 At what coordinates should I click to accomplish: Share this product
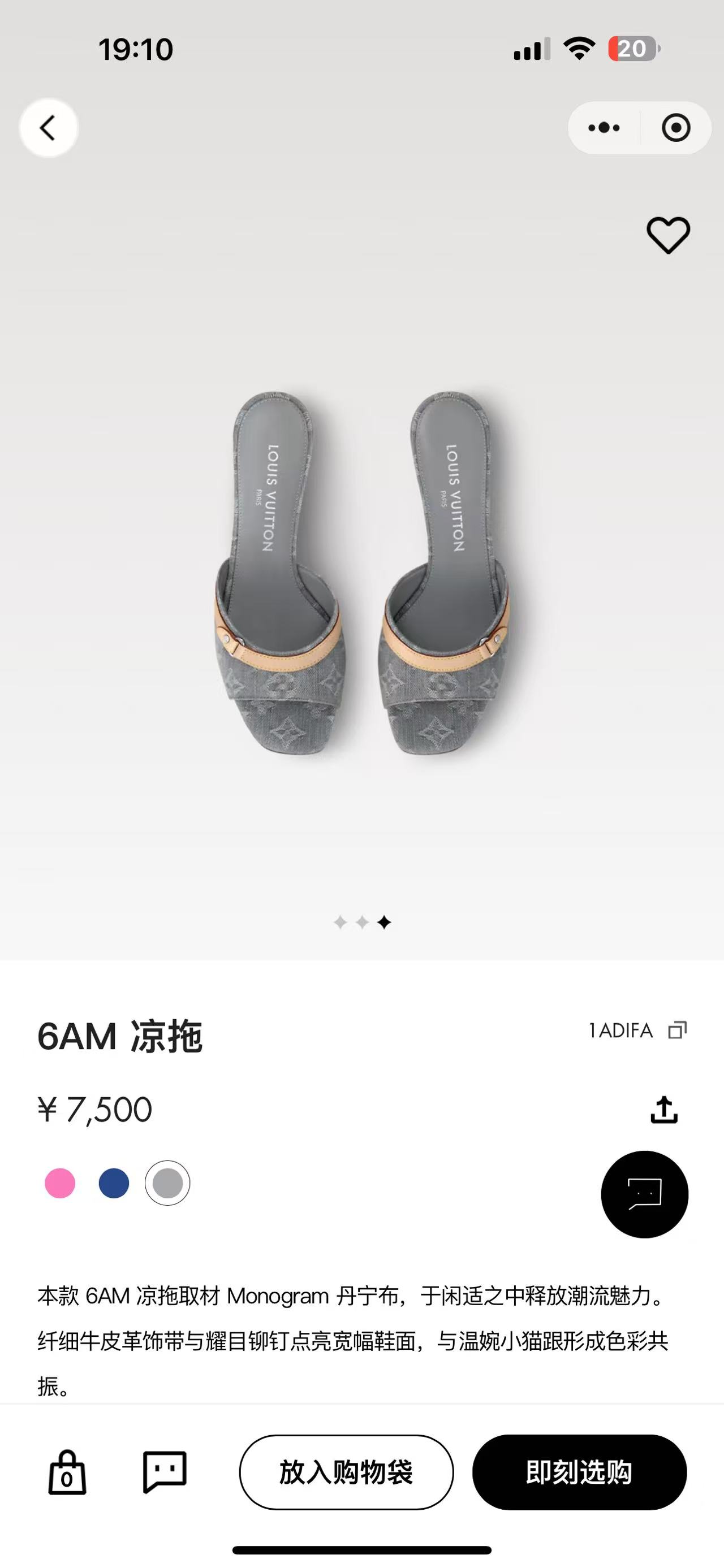(663, 1110)
